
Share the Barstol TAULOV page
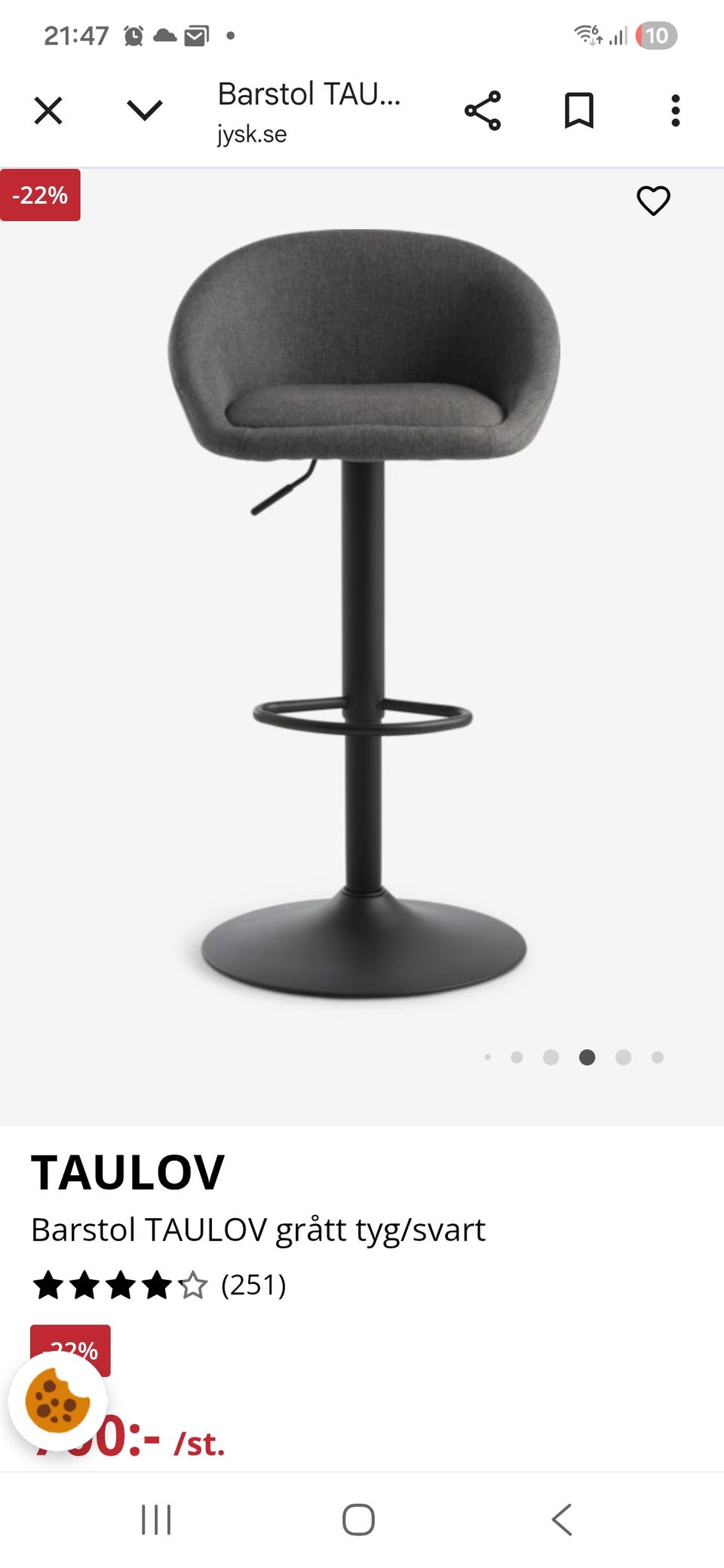[483, 112]
